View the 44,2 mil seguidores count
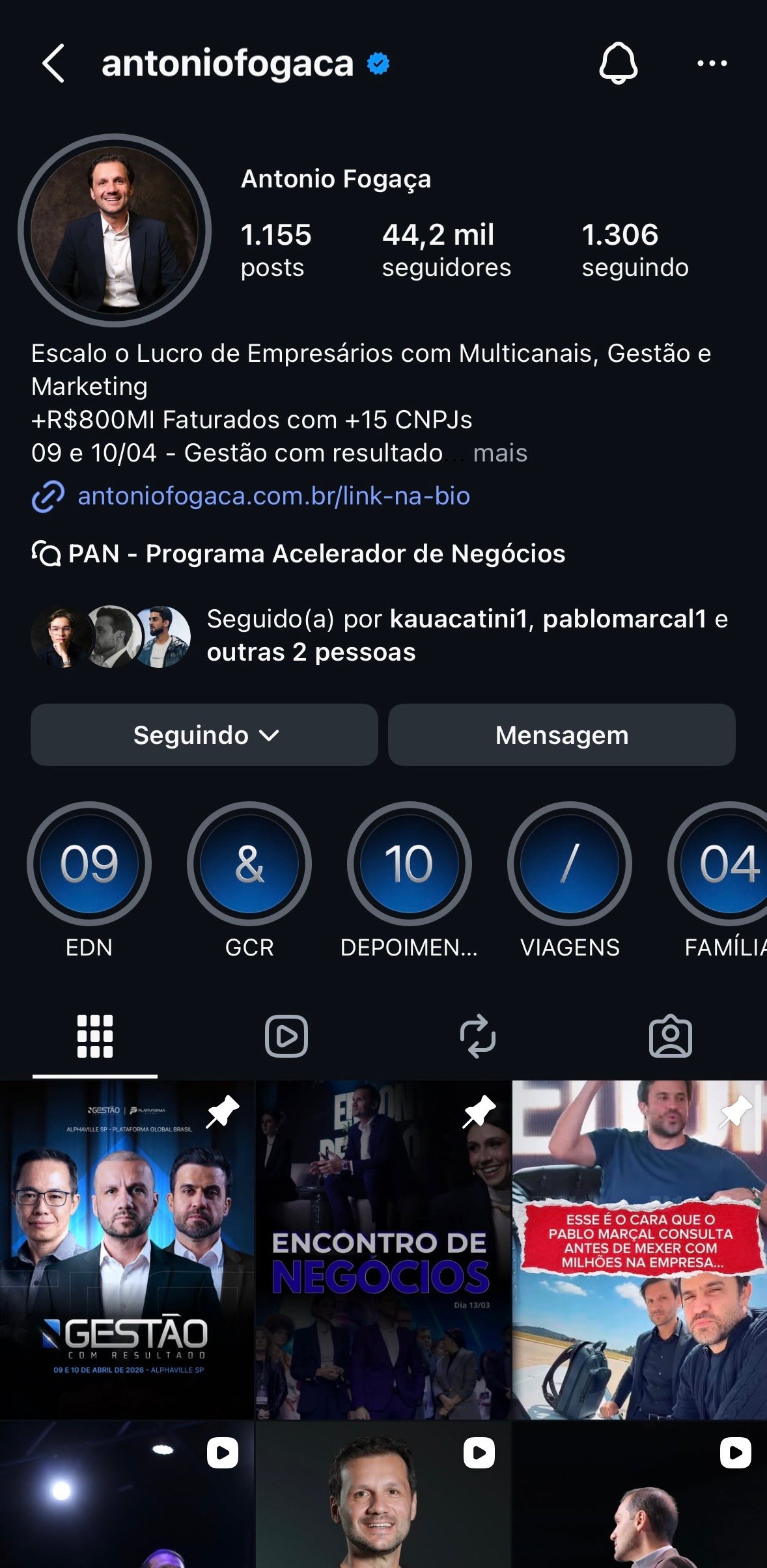The width and height of the screenshot is (767, 1568). click(x=445, y=249)
